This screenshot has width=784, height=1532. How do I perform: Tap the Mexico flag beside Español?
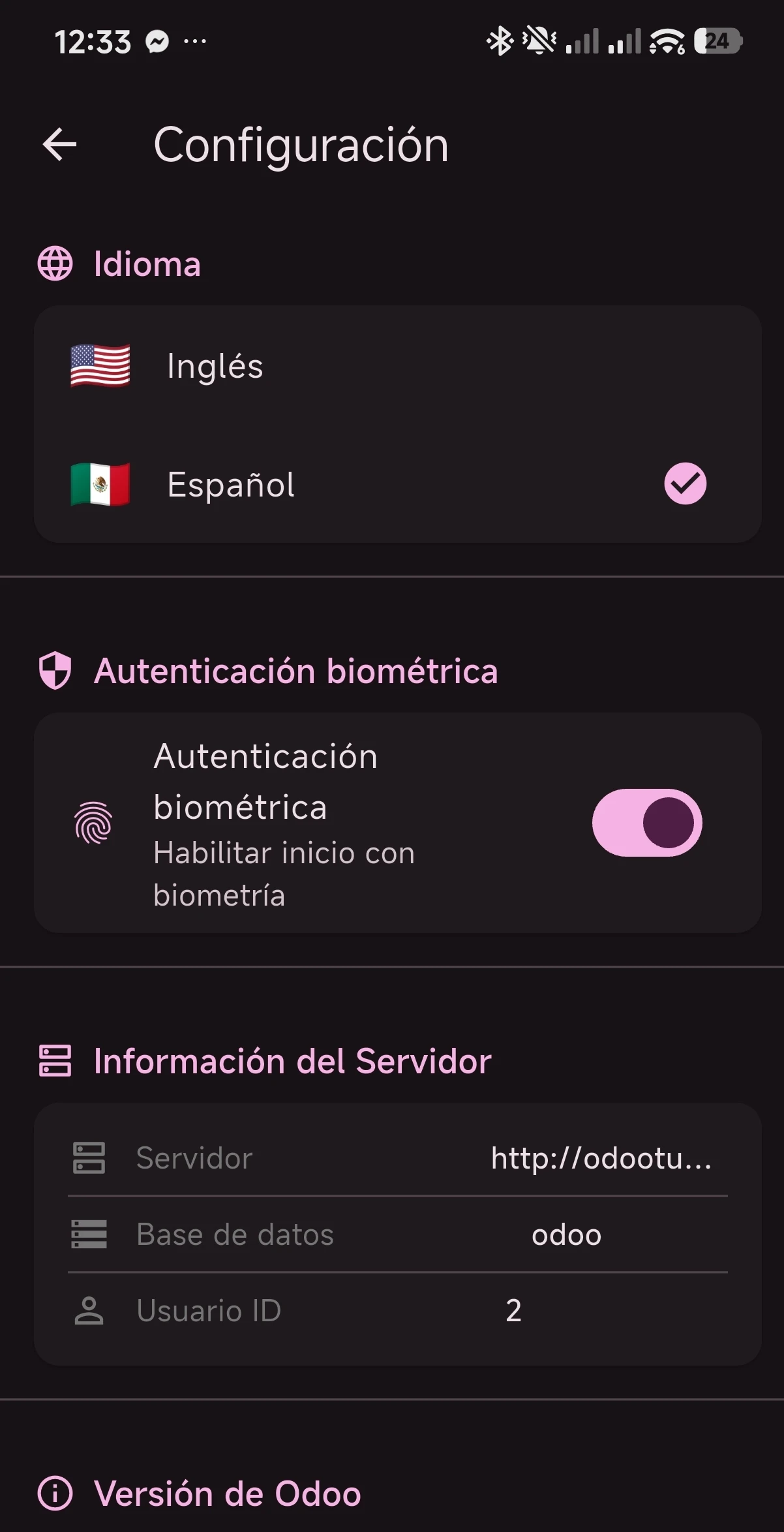click(x=99, y=484)
